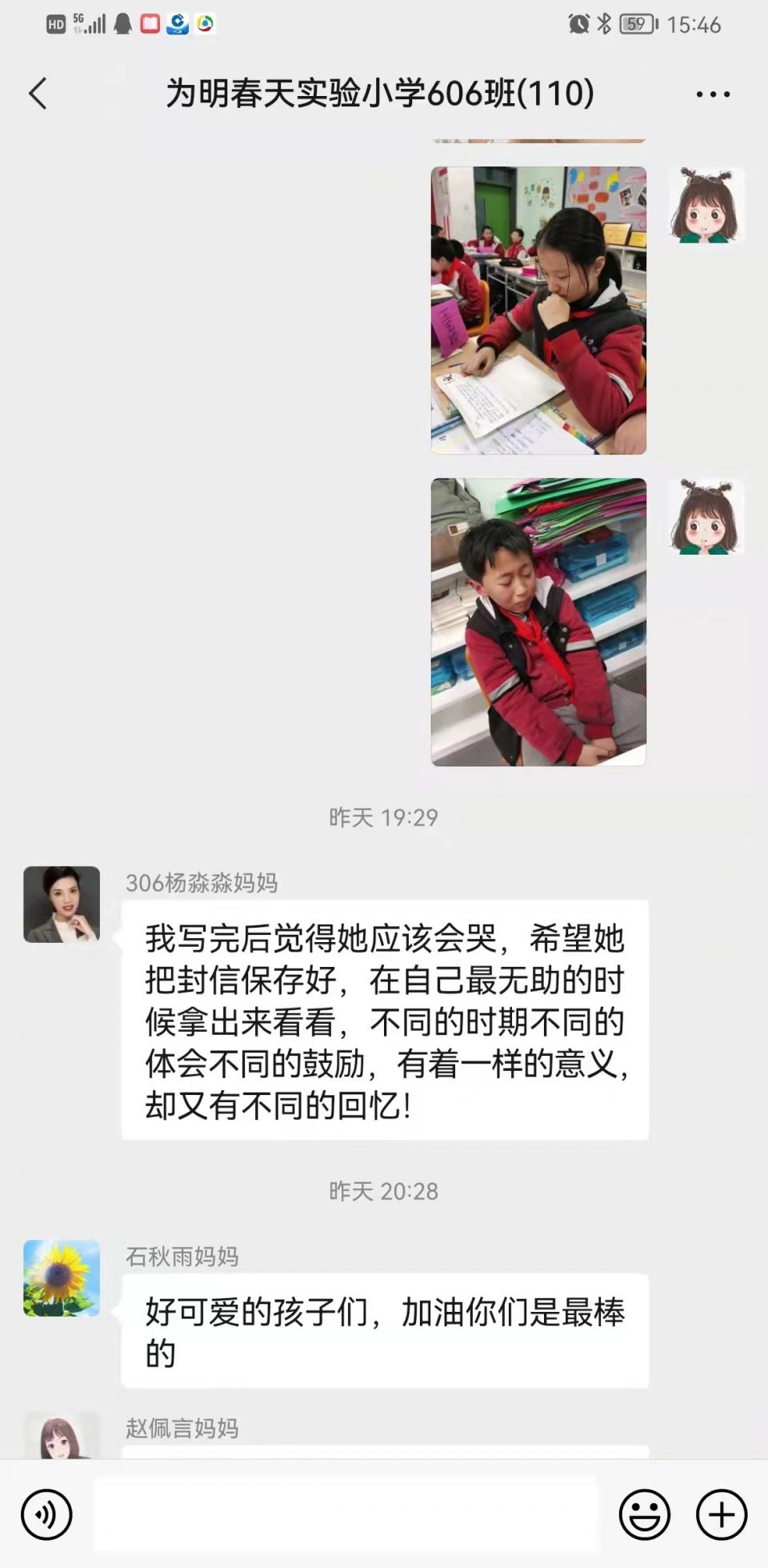
Task: Focus the message text field
Action: pyautogui.click(x=346, y=1514)
